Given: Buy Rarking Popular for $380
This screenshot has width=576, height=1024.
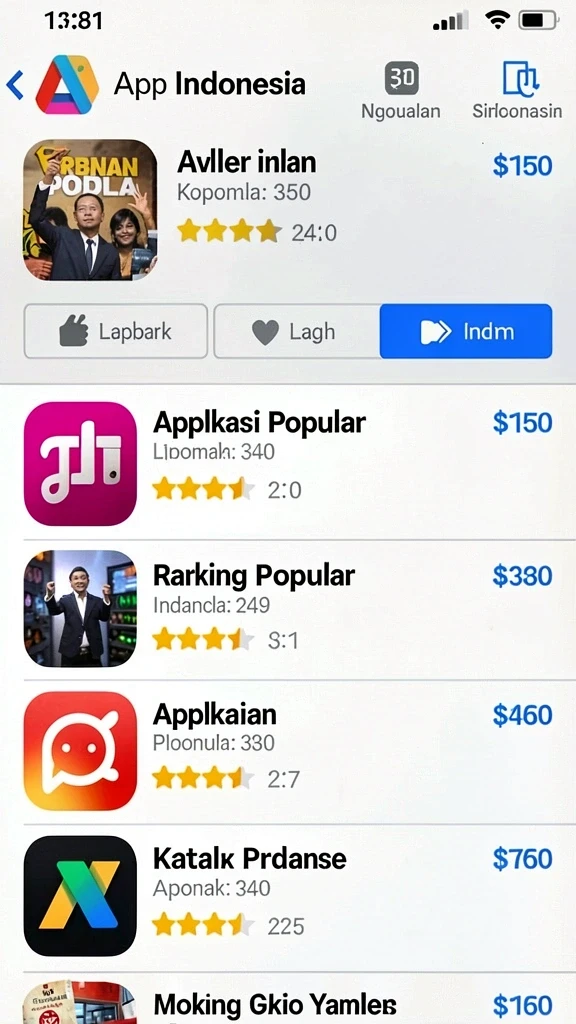Looking at the screenshot, I should [522, 576].
